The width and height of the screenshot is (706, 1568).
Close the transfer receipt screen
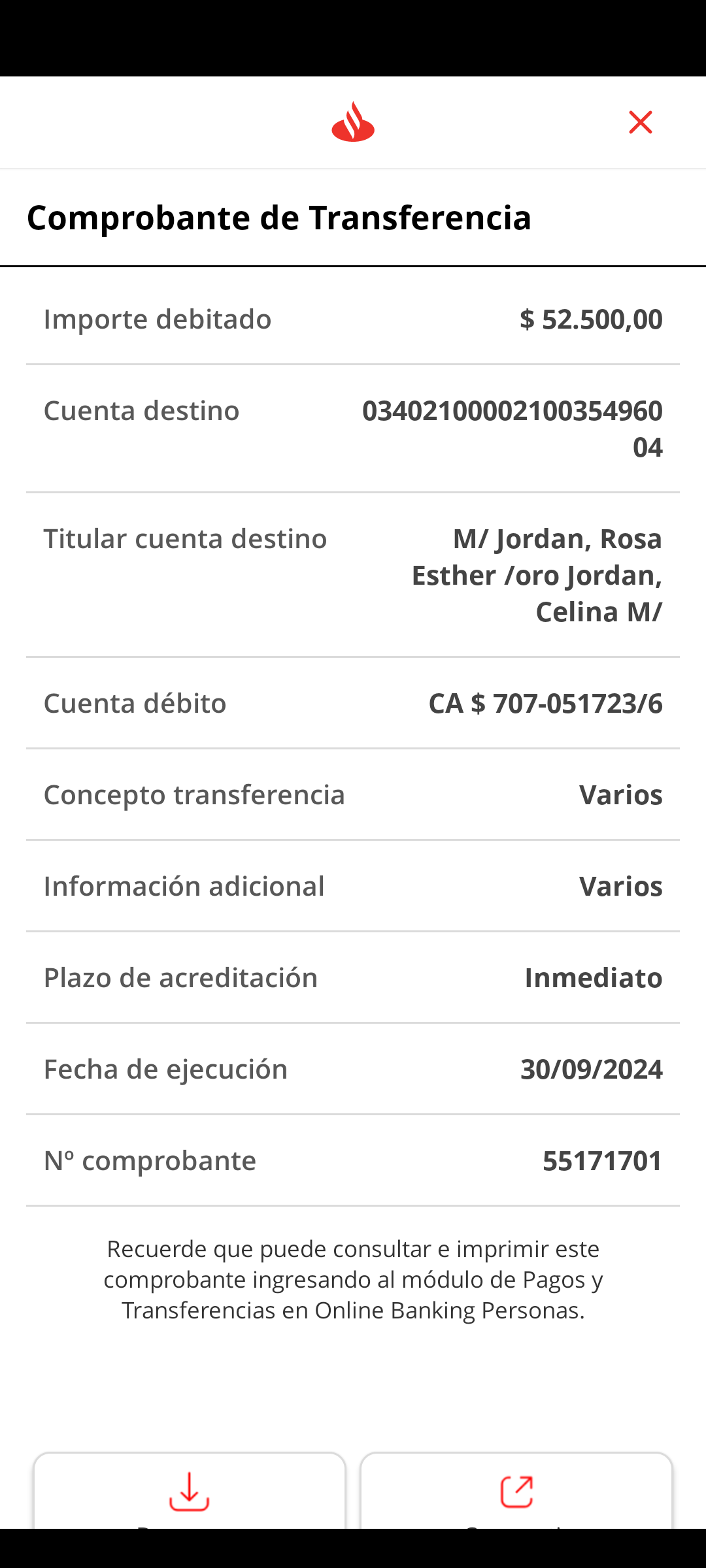pos(640,122)
